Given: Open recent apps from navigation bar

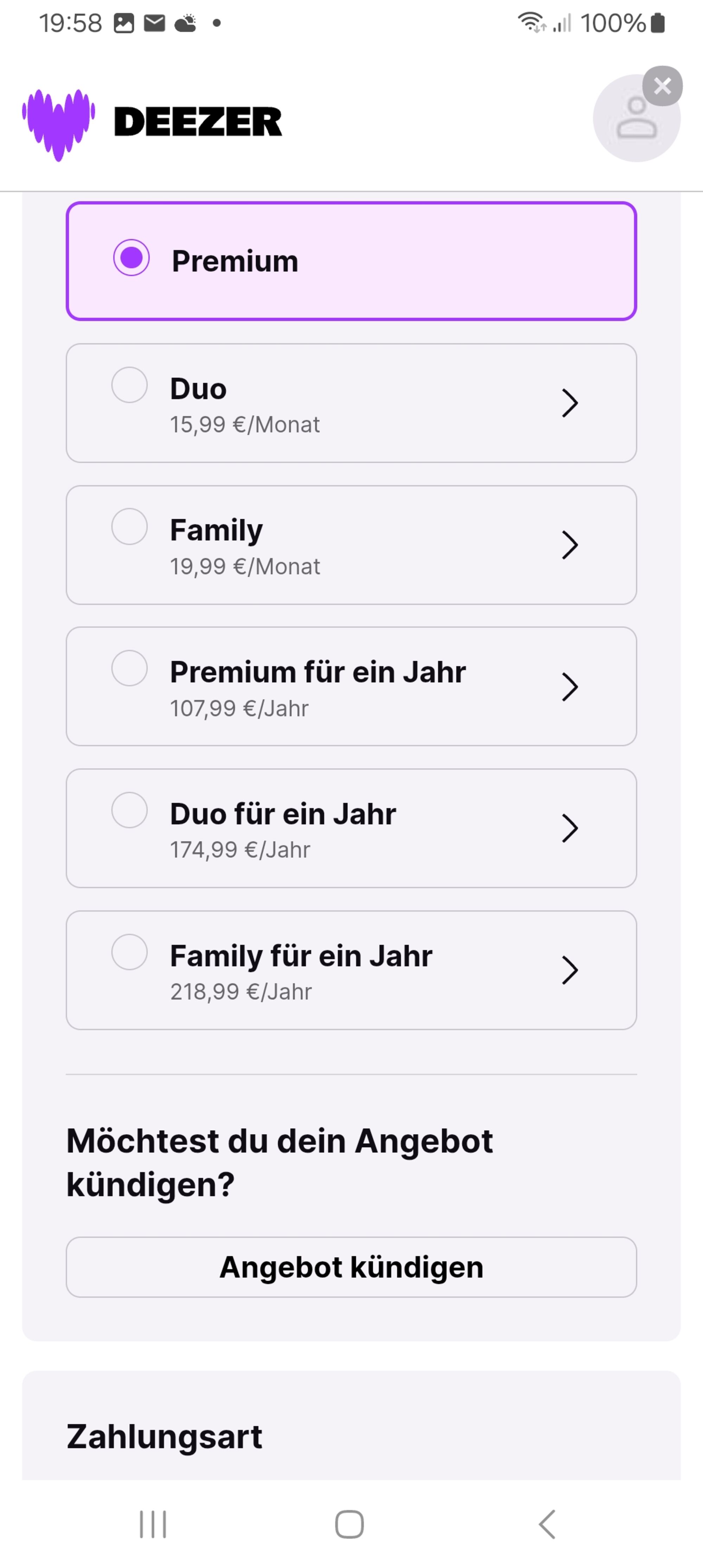Looking at the screenshot, I should point(153,1524).
